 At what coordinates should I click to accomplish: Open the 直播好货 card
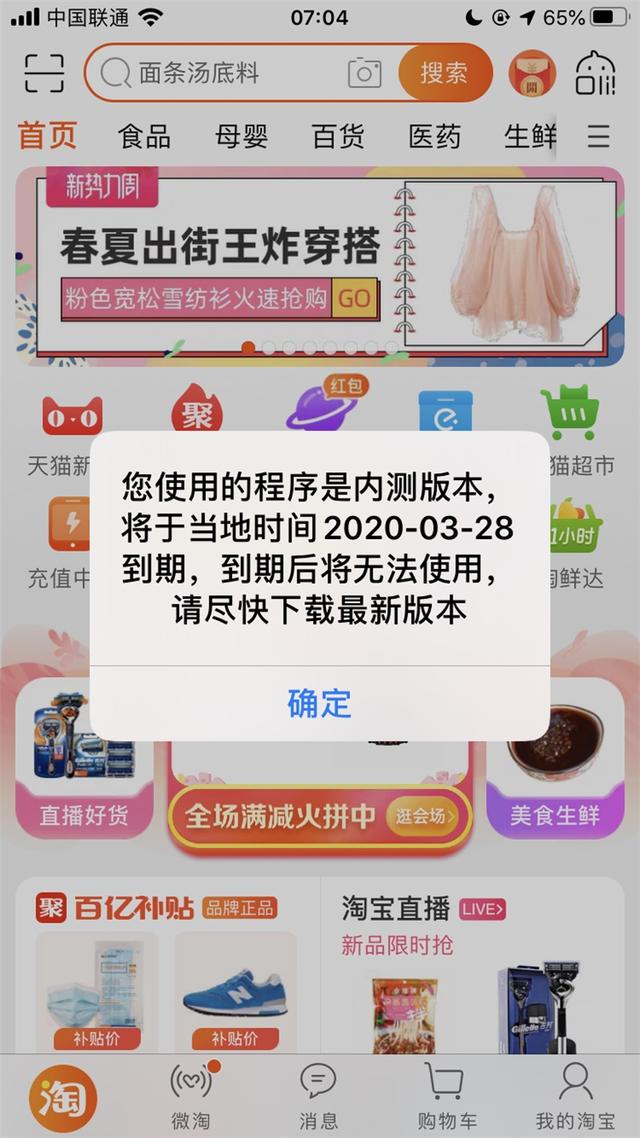click(84, 758)
